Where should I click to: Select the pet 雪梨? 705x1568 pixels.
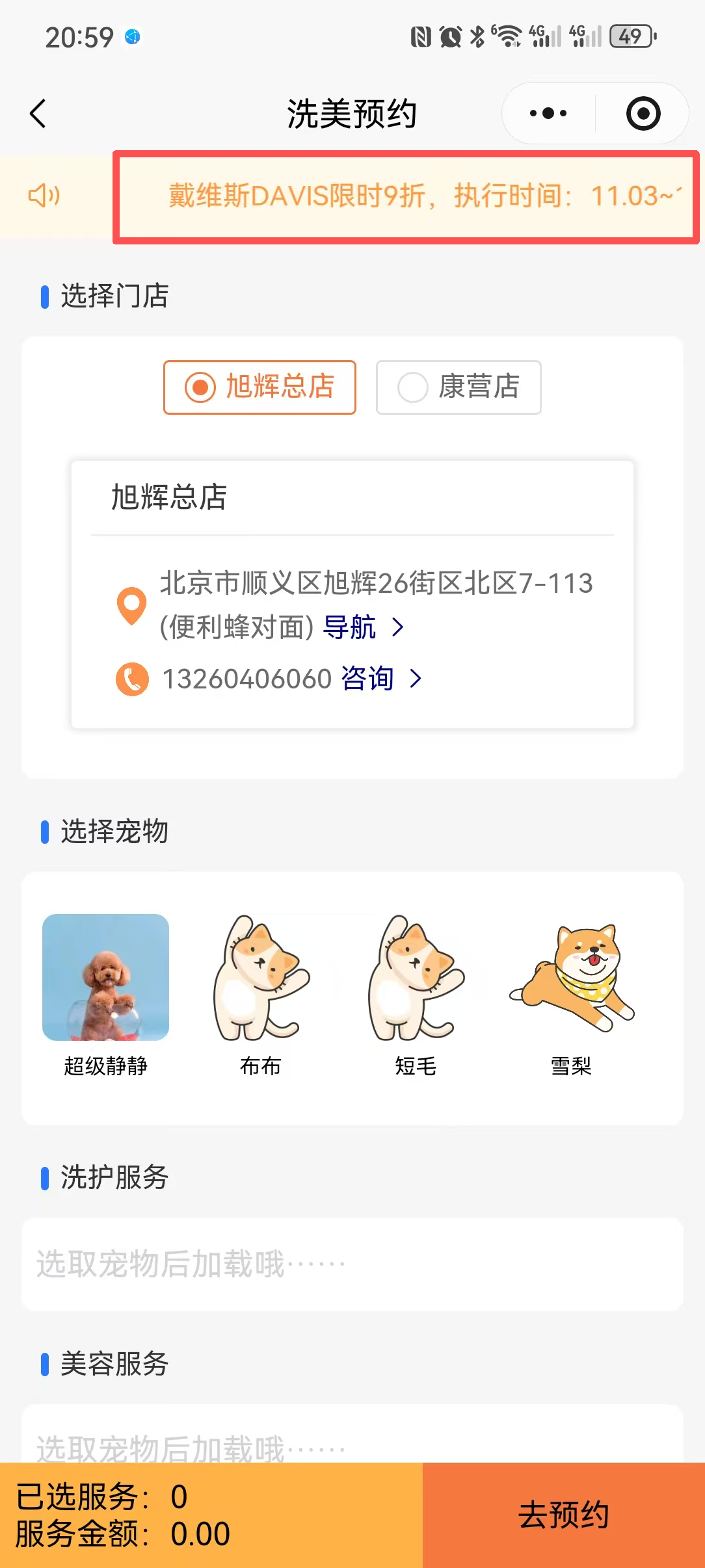point(571,993)
